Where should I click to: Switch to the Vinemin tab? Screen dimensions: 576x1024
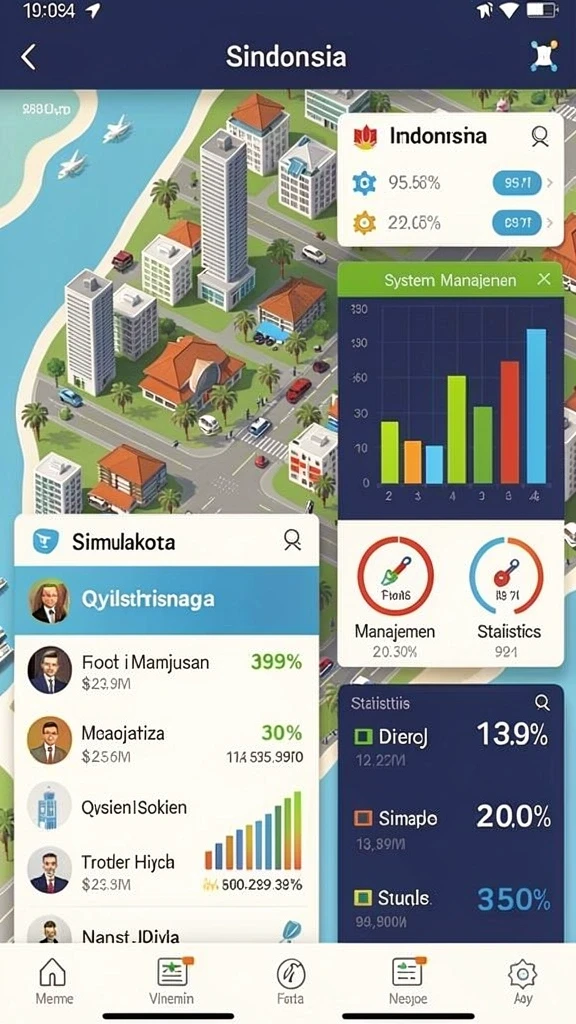coord(172,982)
